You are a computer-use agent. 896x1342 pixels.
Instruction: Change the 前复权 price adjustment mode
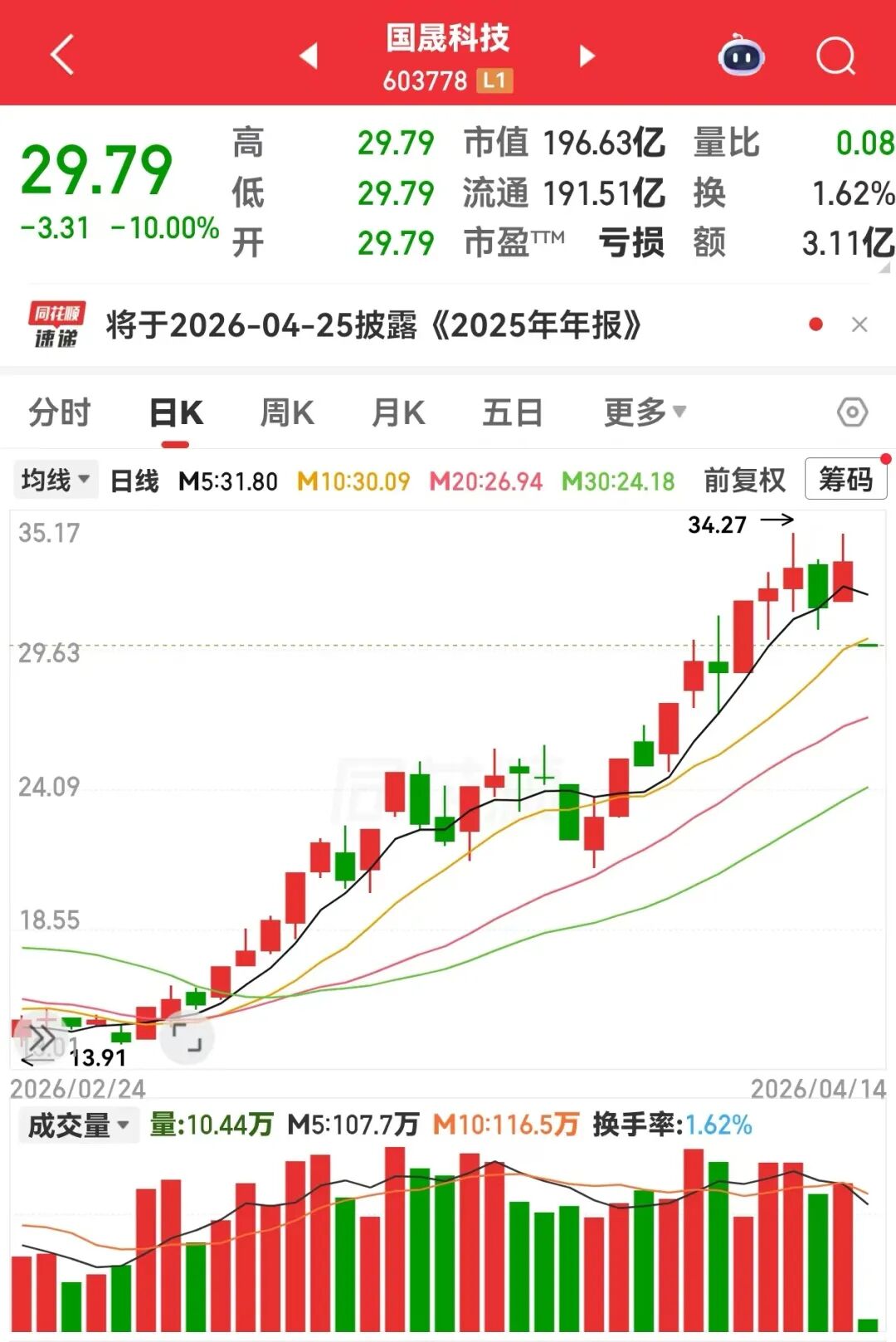point(744,480)
